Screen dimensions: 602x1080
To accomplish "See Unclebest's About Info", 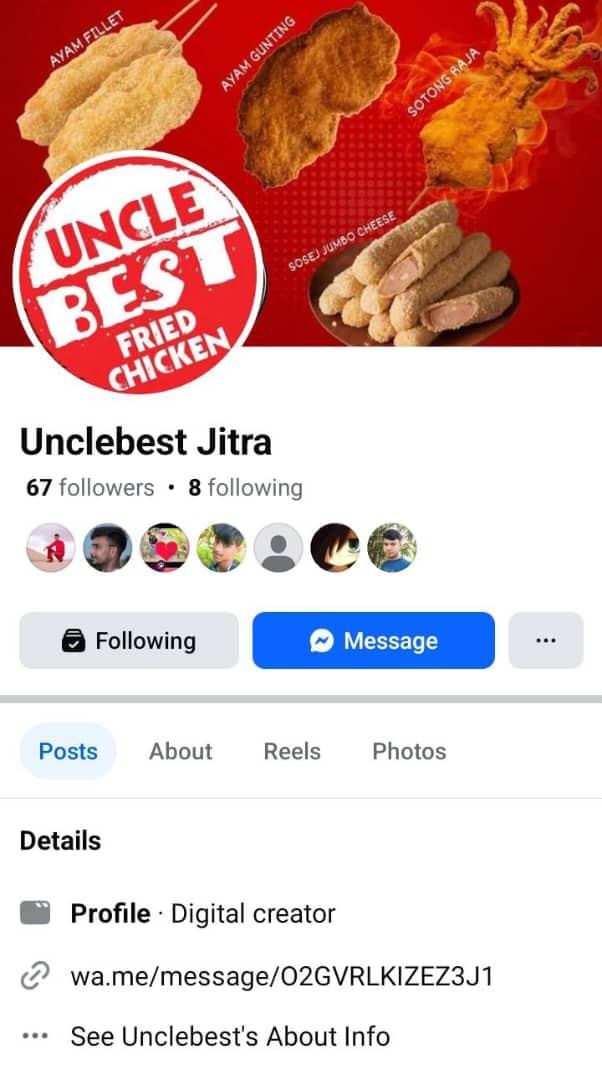I will pyautogui.click(x=229, y=1036).
